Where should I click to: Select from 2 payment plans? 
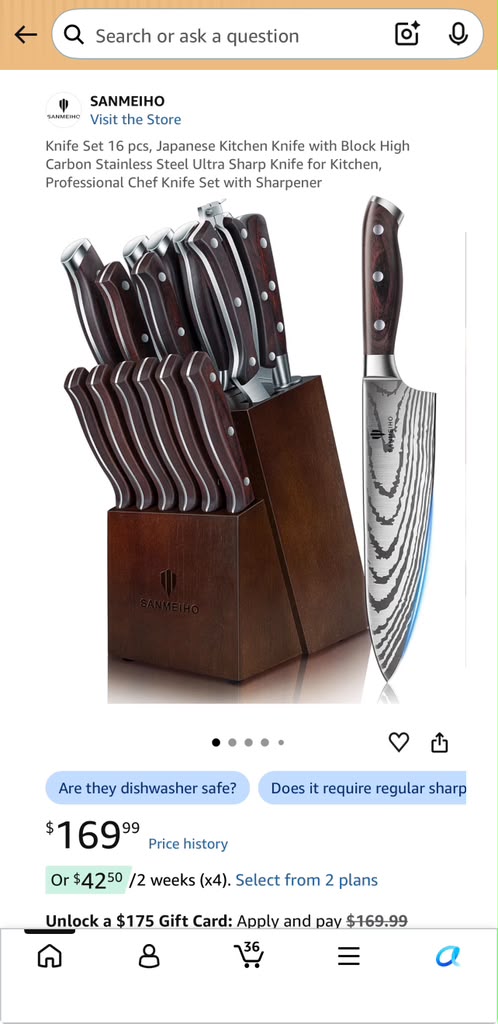[306, 880]
